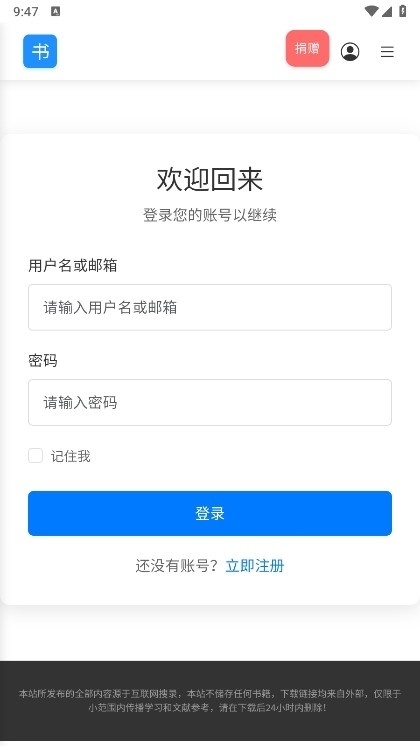Screen dimensions: 420x746
Task: Open the 立即注册 link
Action: click(255, 566)
